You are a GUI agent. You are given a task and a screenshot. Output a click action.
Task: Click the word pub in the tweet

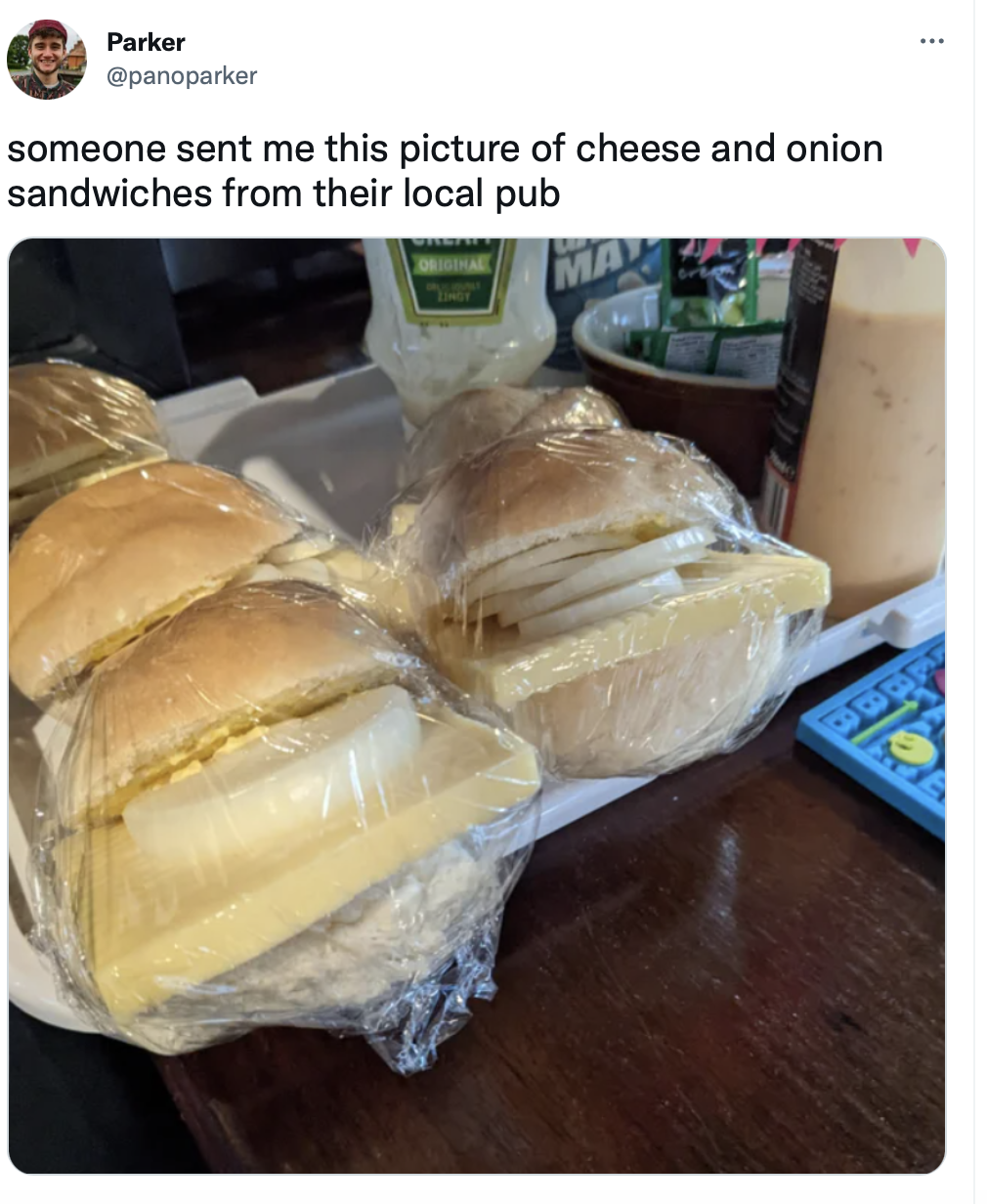coord(528,193)
